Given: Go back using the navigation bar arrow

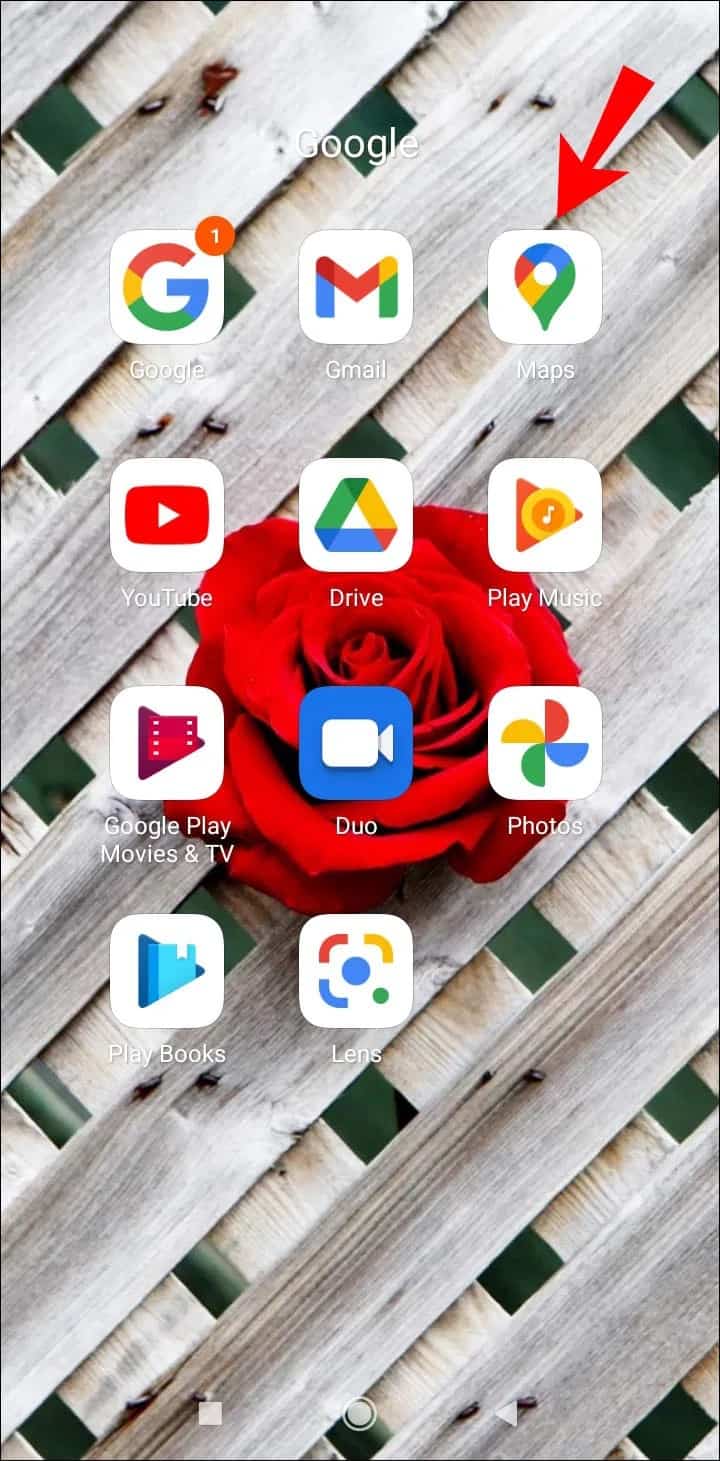Looking at the screenshot, I should (x=507, y=1413).
